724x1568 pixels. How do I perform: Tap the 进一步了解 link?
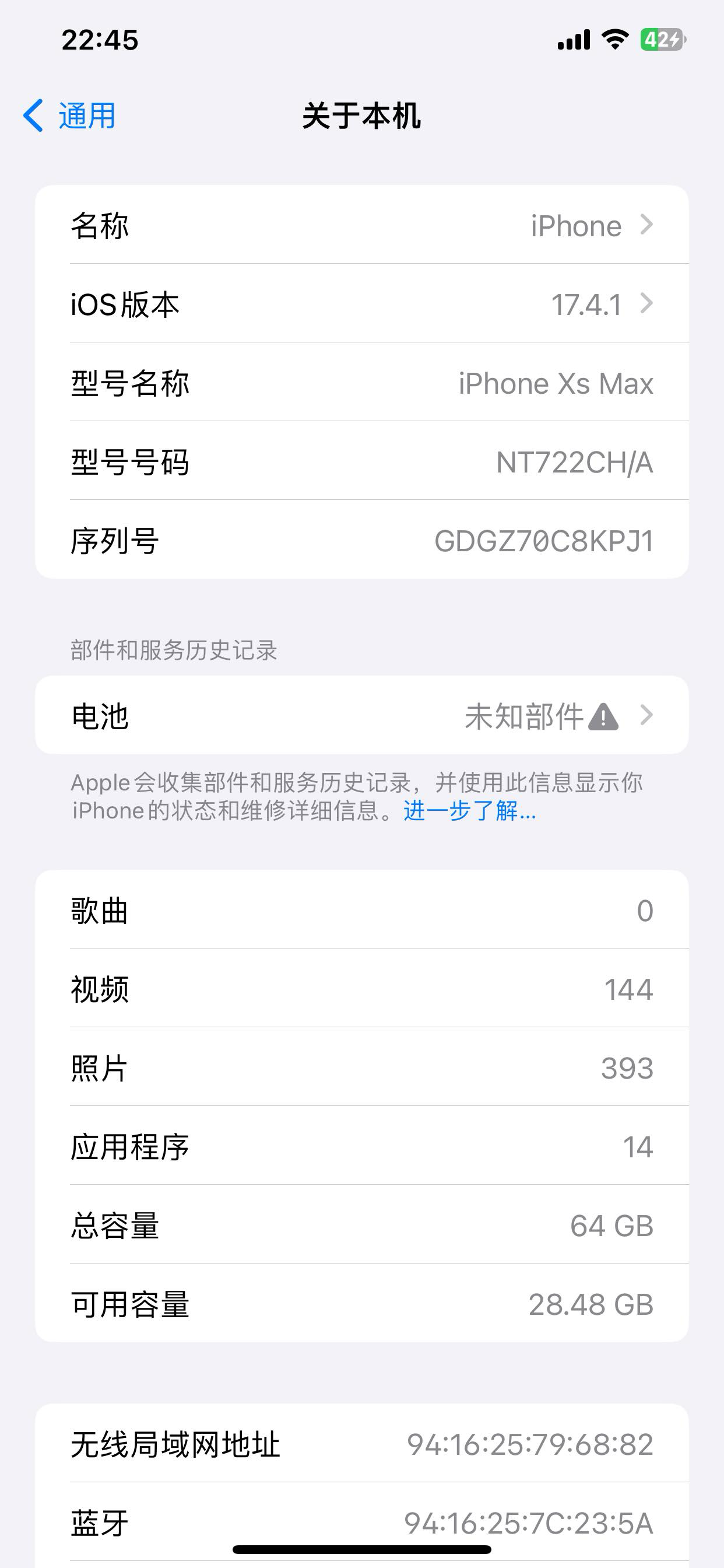469,811
